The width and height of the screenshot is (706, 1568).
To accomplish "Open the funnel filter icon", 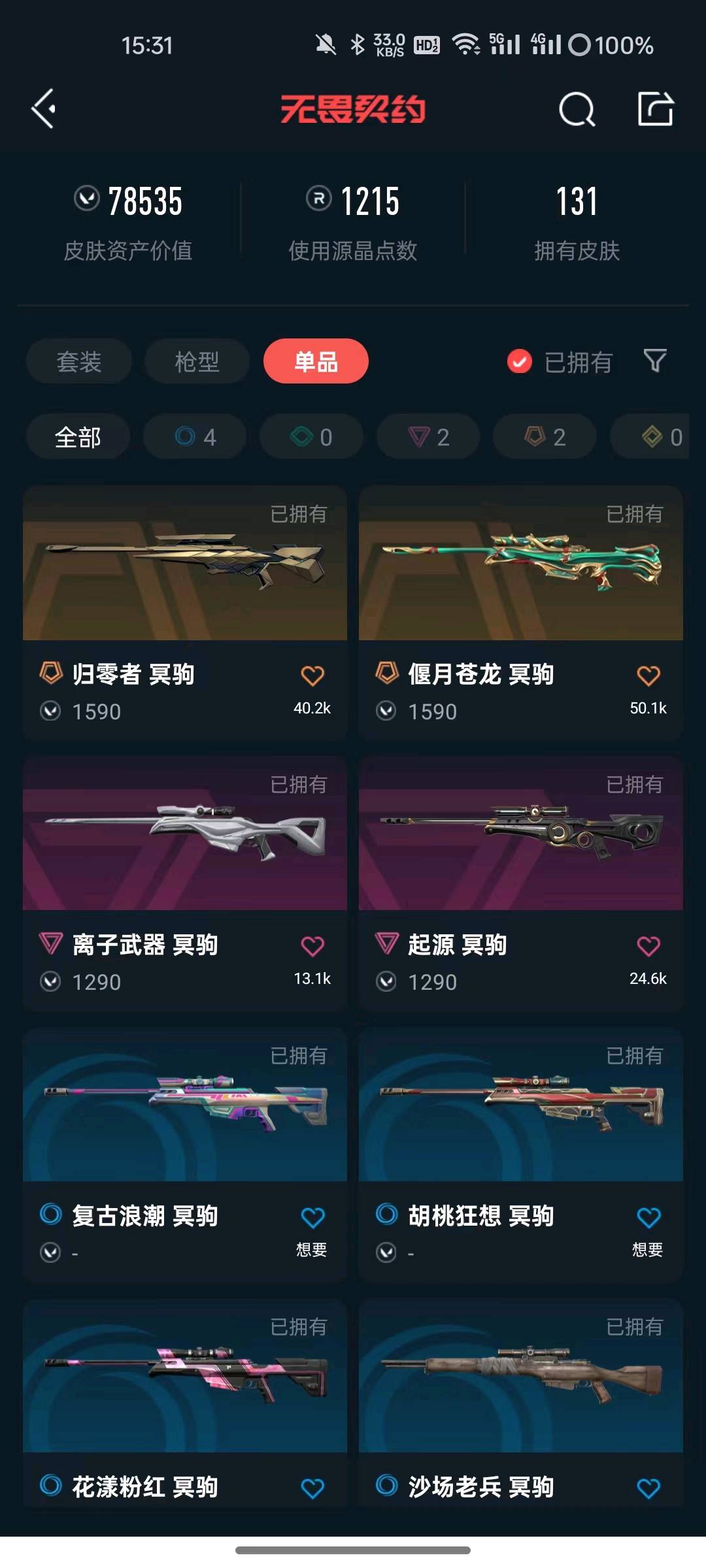I will [x=655, y=361].
